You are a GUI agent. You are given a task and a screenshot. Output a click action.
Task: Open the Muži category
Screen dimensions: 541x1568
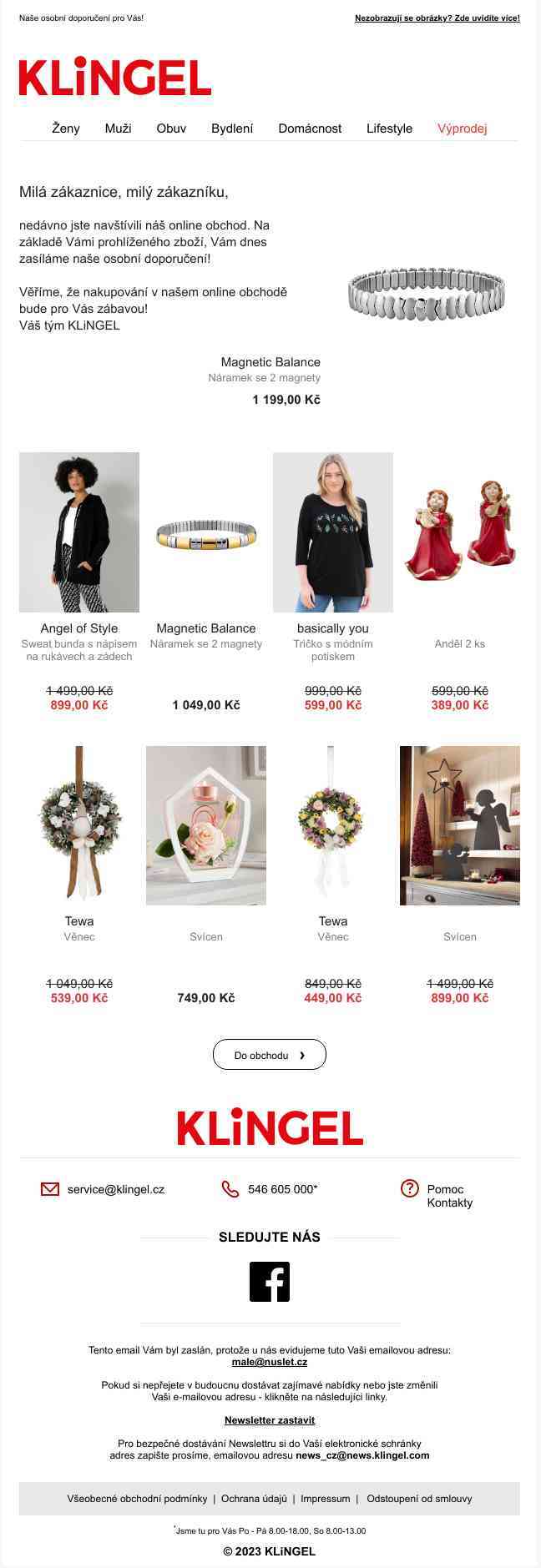coord(118,129)
